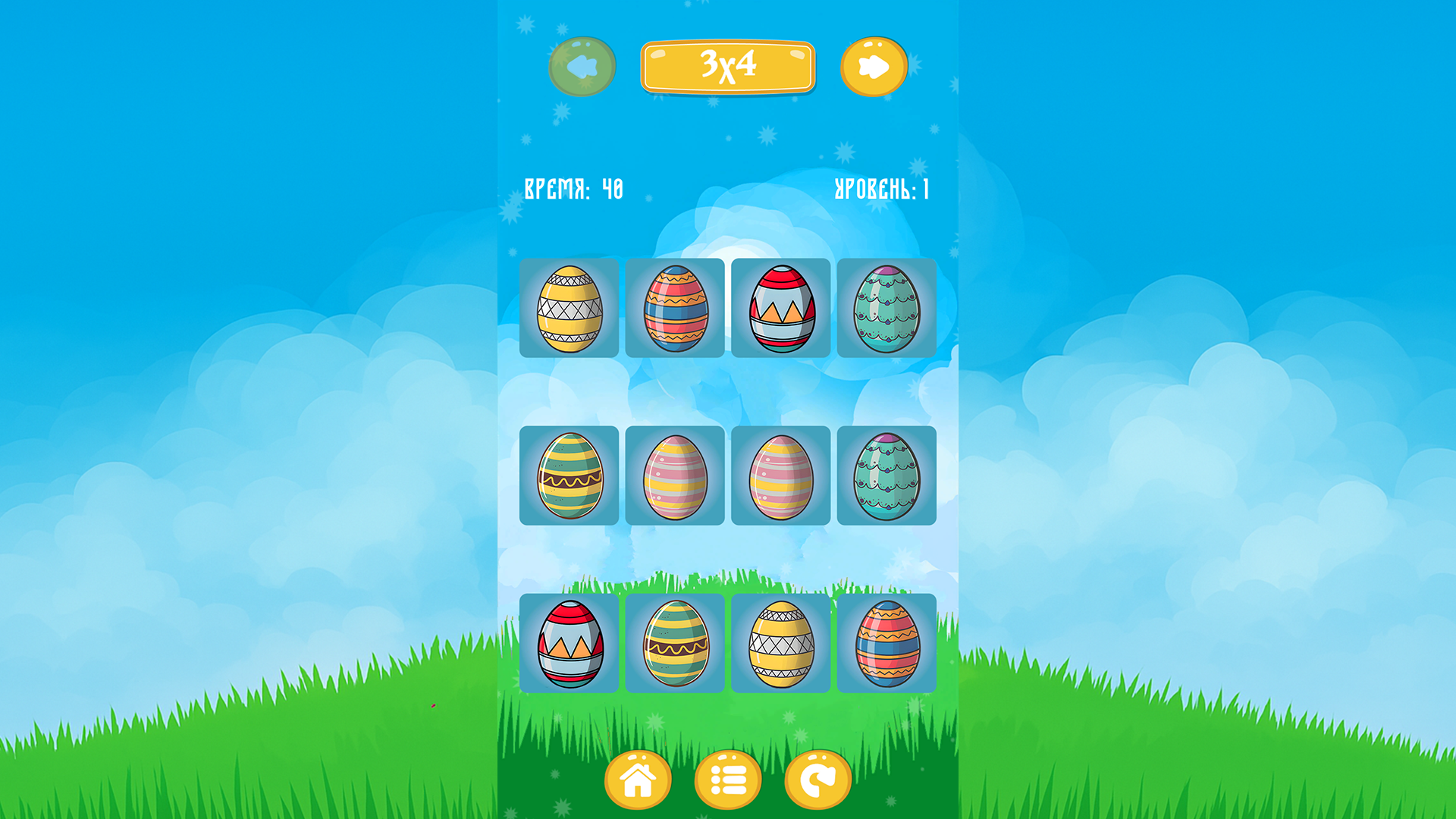Image resolution: width=1456 pixels, height=819 pixels.
Task: Pick the red-orange striped egg in the top row
Action: (x=675, y=308)
